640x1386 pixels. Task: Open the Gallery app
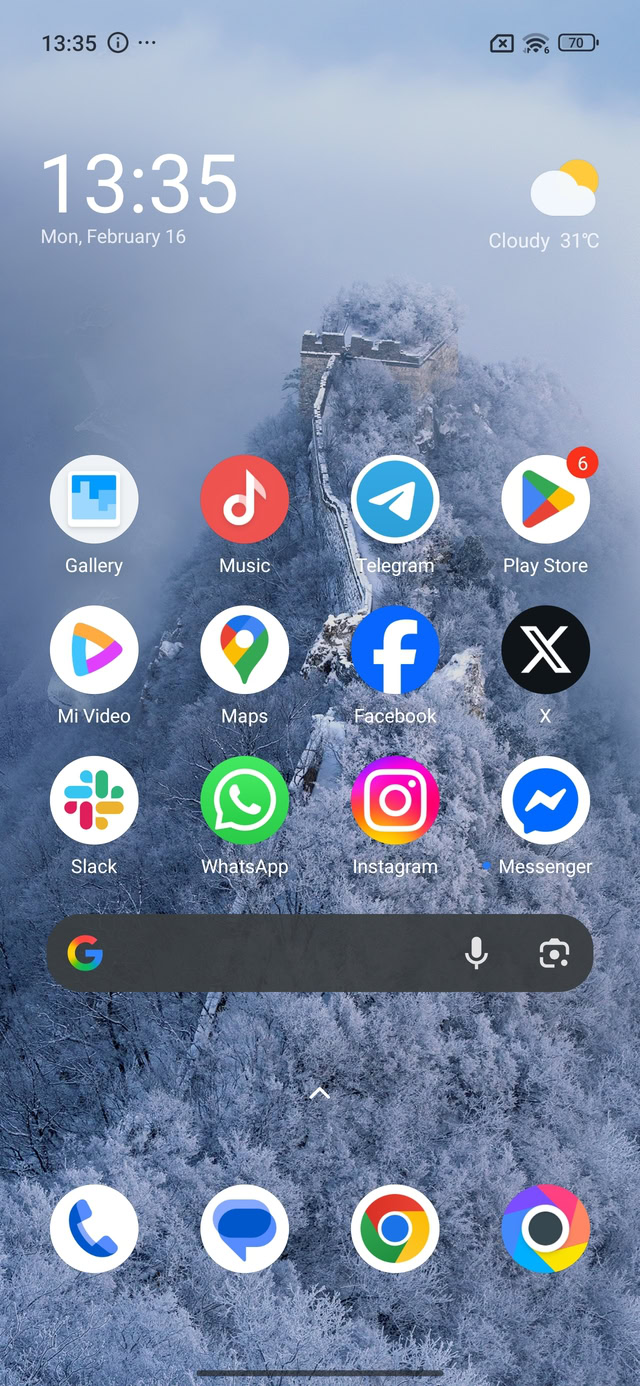tap(94, 500)
